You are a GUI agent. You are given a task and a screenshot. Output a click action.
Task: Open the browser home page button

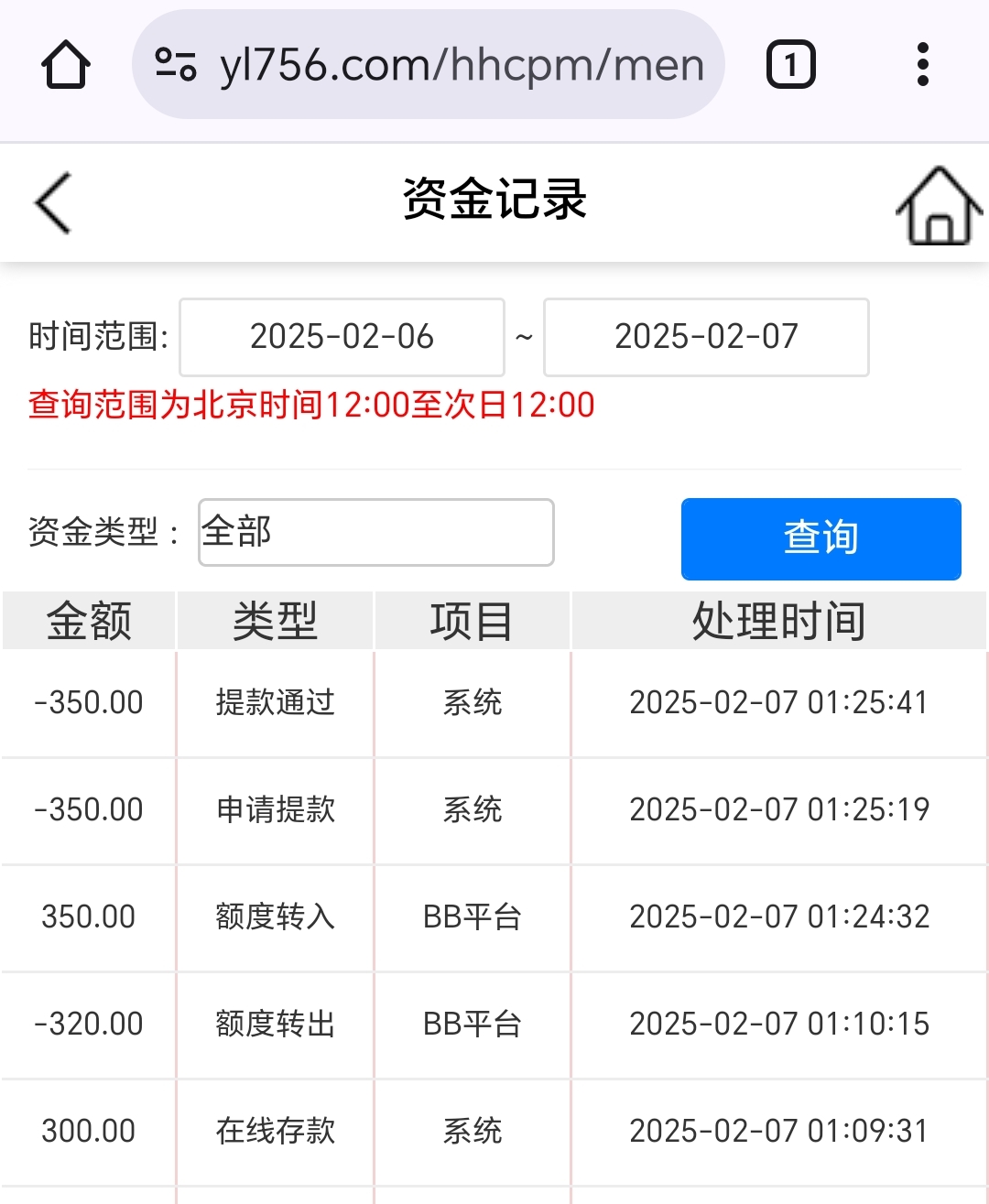tap(66, 65)
